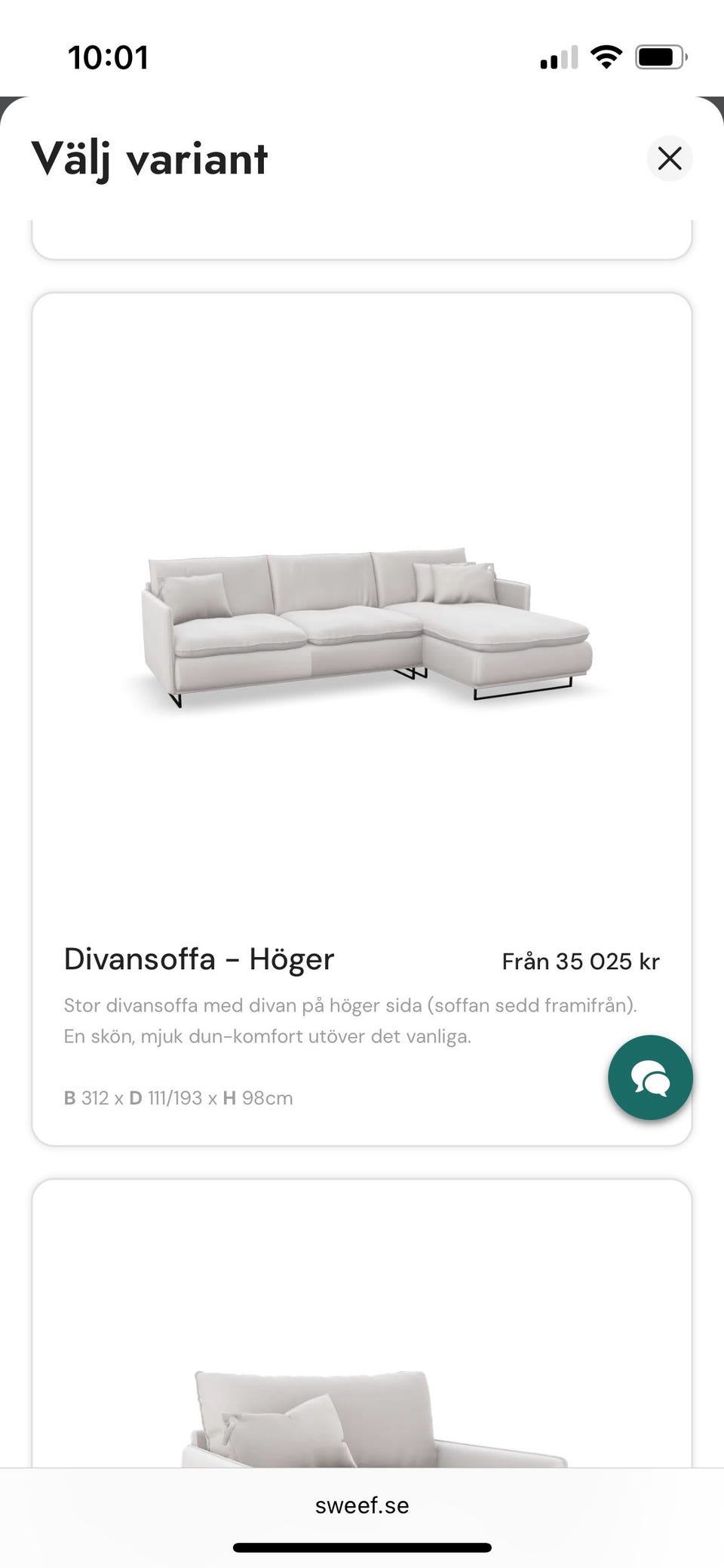Select the Divansoffa - Höger variant card
Image resolution: width=724 pixels, height=1568 pixels.
coord(362,679)
